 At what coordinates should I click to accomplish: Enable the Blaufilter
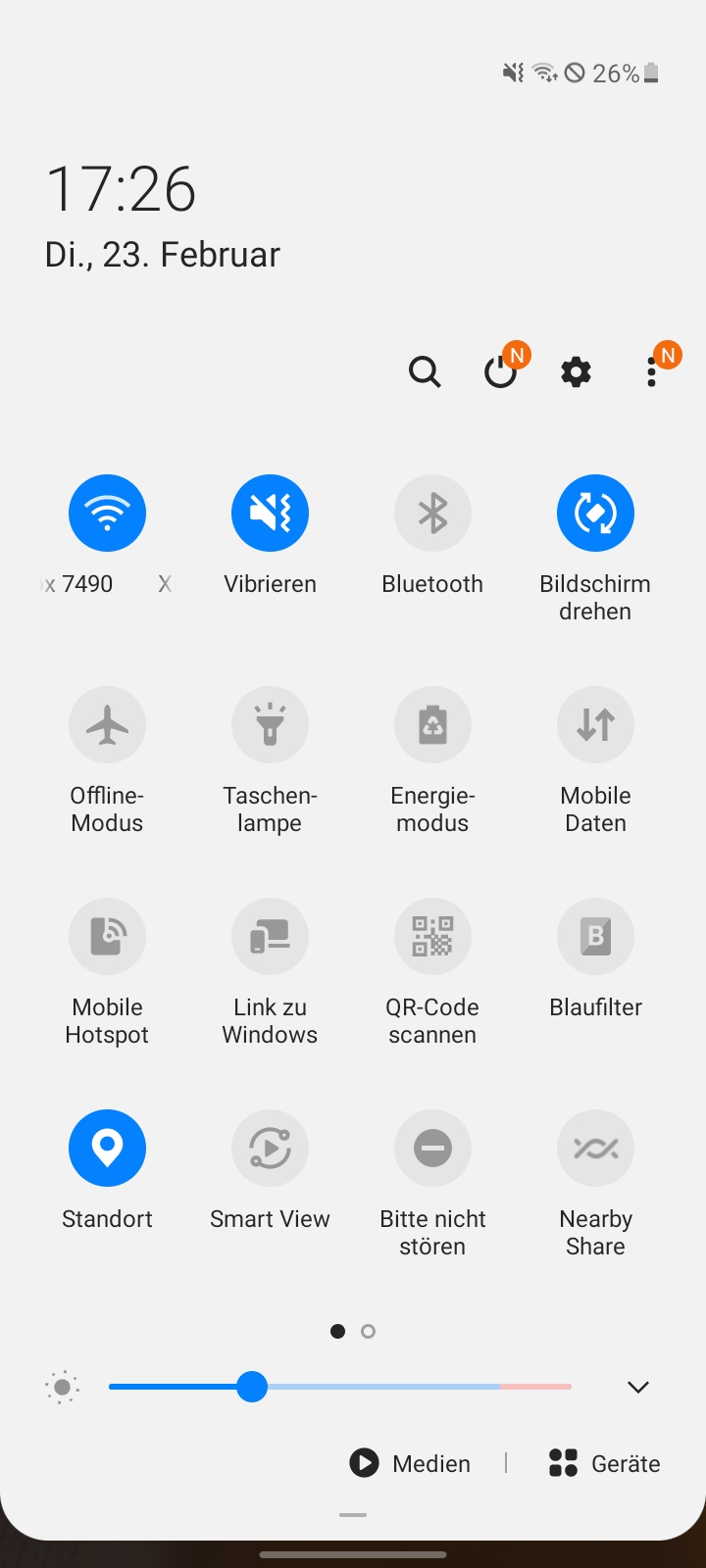tap(595, 936)
